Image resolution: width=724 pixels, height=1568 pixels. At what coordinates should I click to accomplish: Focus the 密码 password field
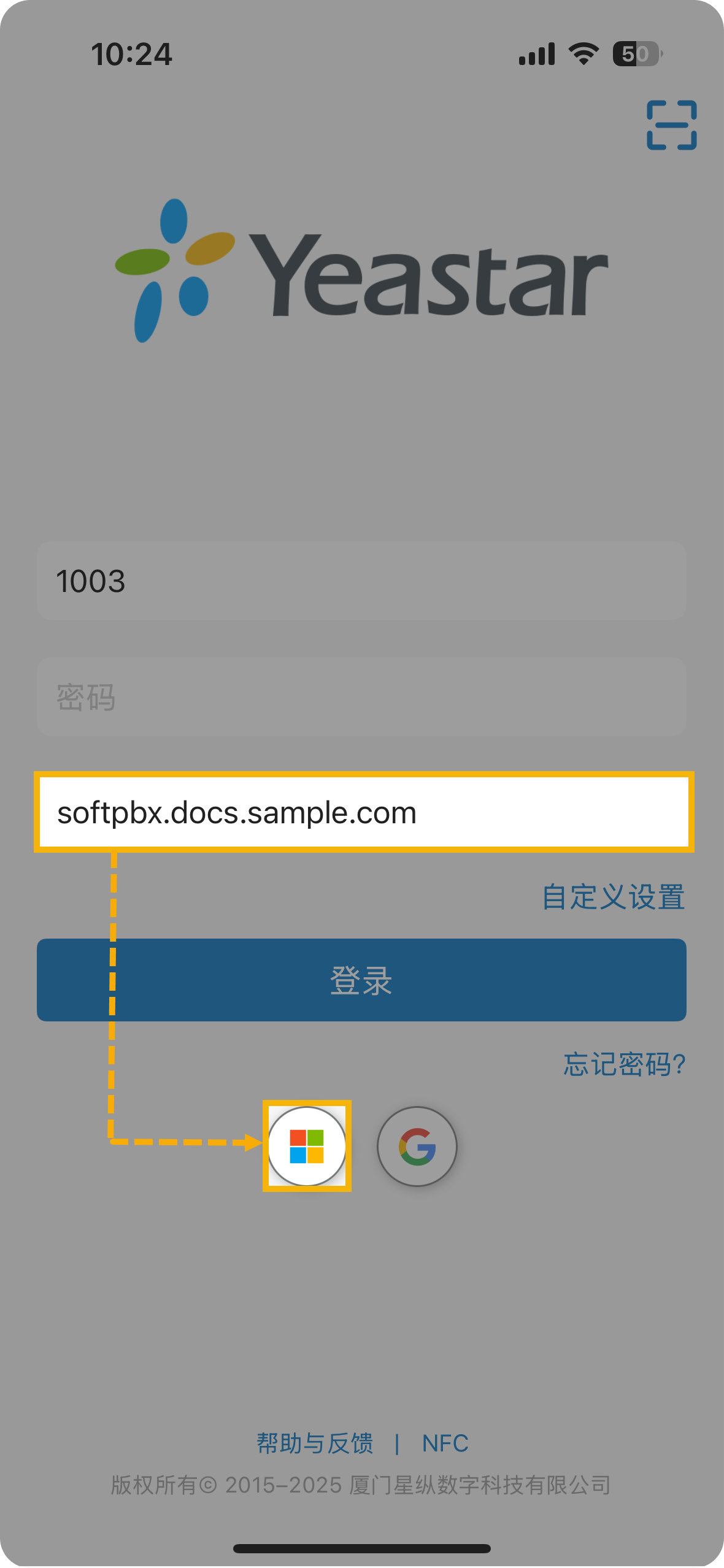[361, 697]
